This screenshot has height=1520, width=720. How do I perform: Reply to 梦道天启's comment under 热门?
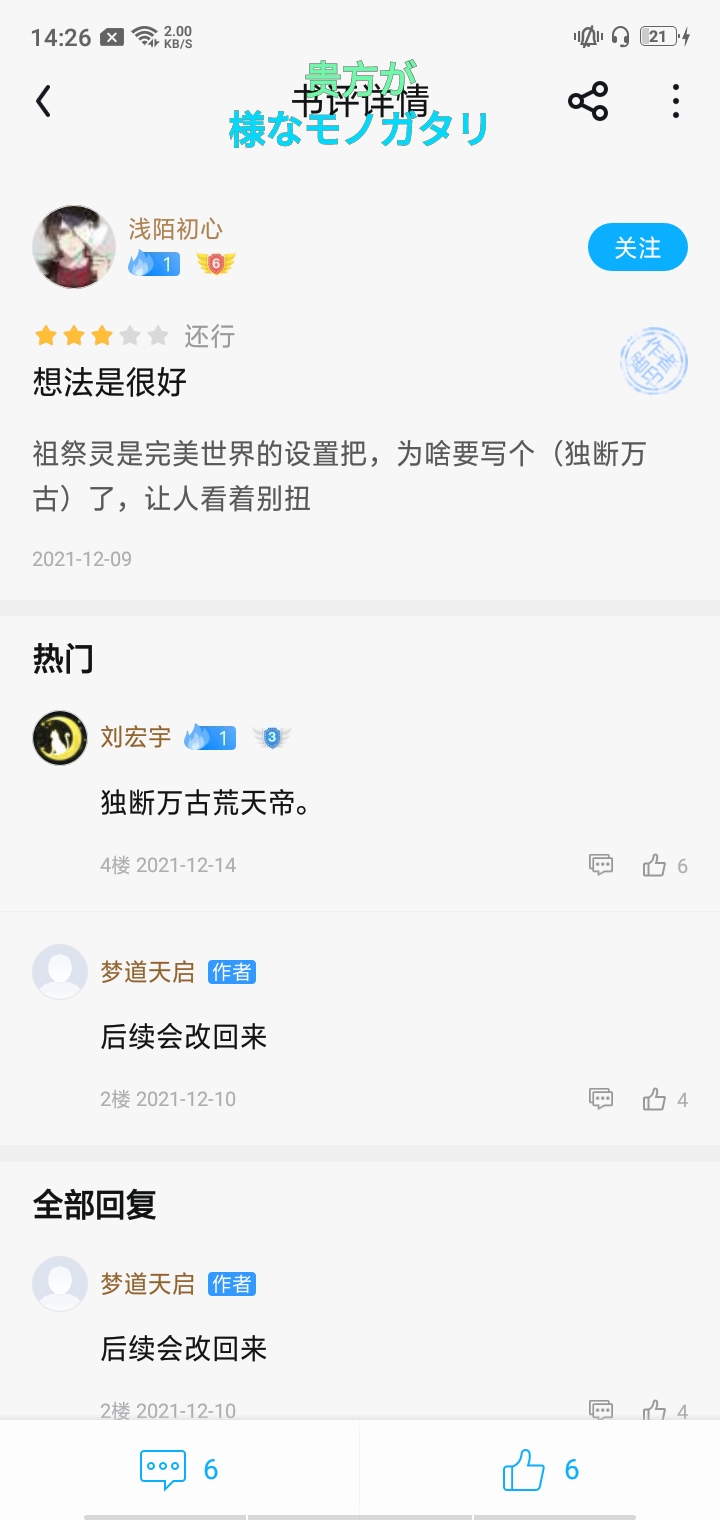tap(601, 1099)
